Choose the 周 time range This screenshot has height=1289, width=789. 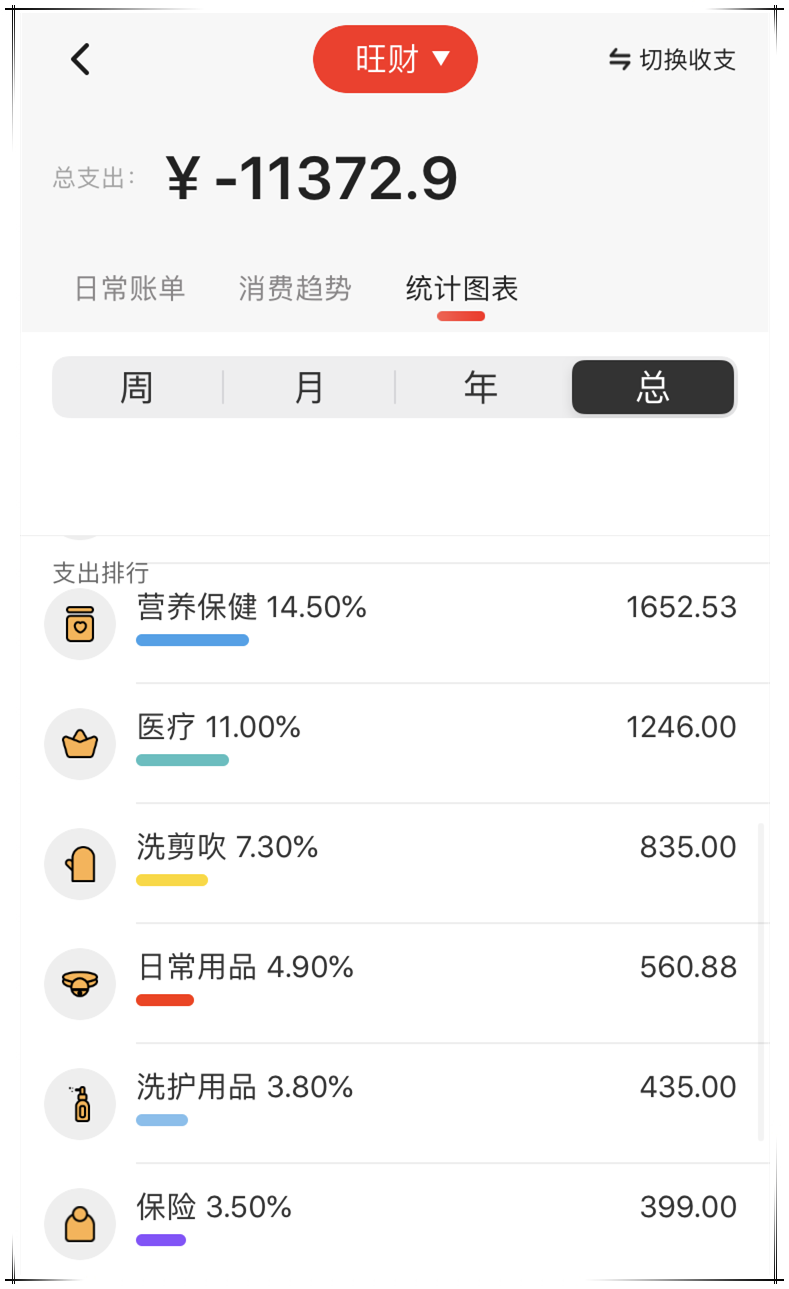(x=137, y=387)
